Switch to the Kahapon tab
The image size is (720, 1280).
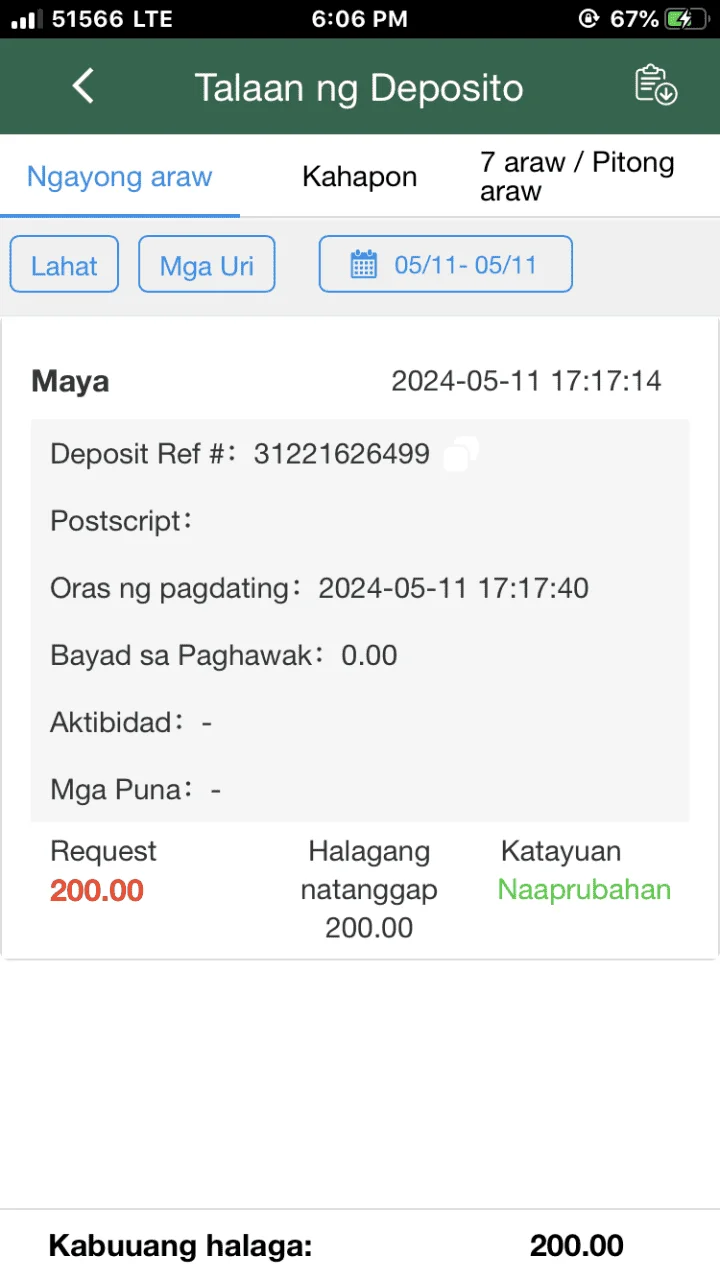[360, 177]
